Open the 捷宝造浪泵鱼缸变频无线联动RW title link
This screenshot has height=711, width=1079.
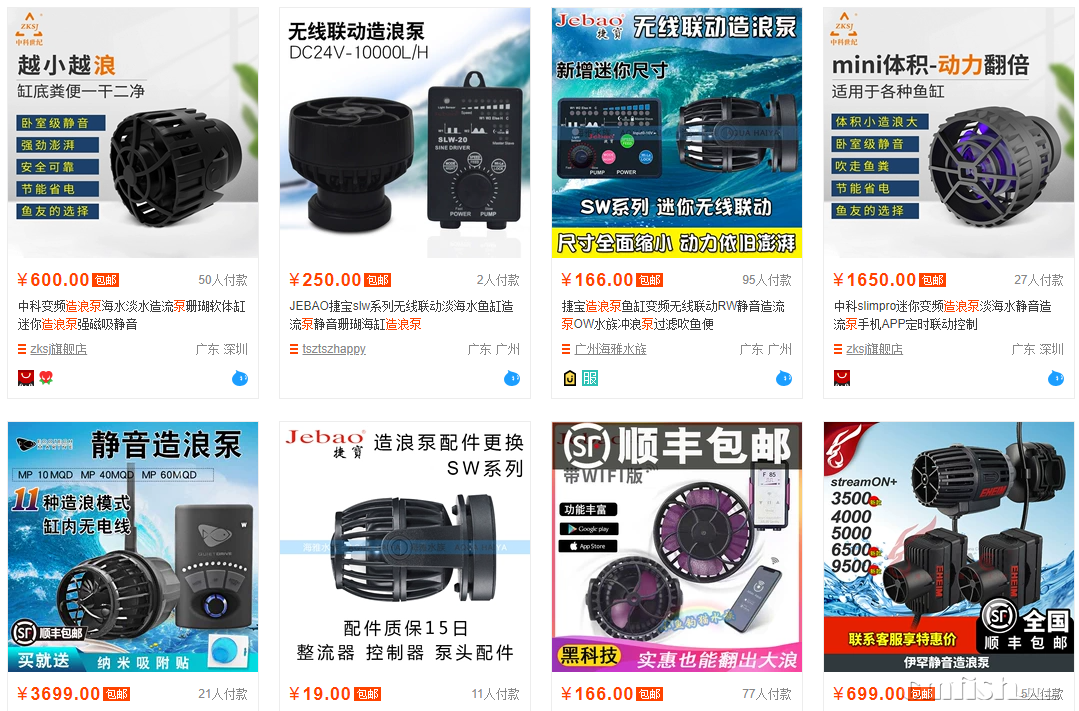pos(673,315)
